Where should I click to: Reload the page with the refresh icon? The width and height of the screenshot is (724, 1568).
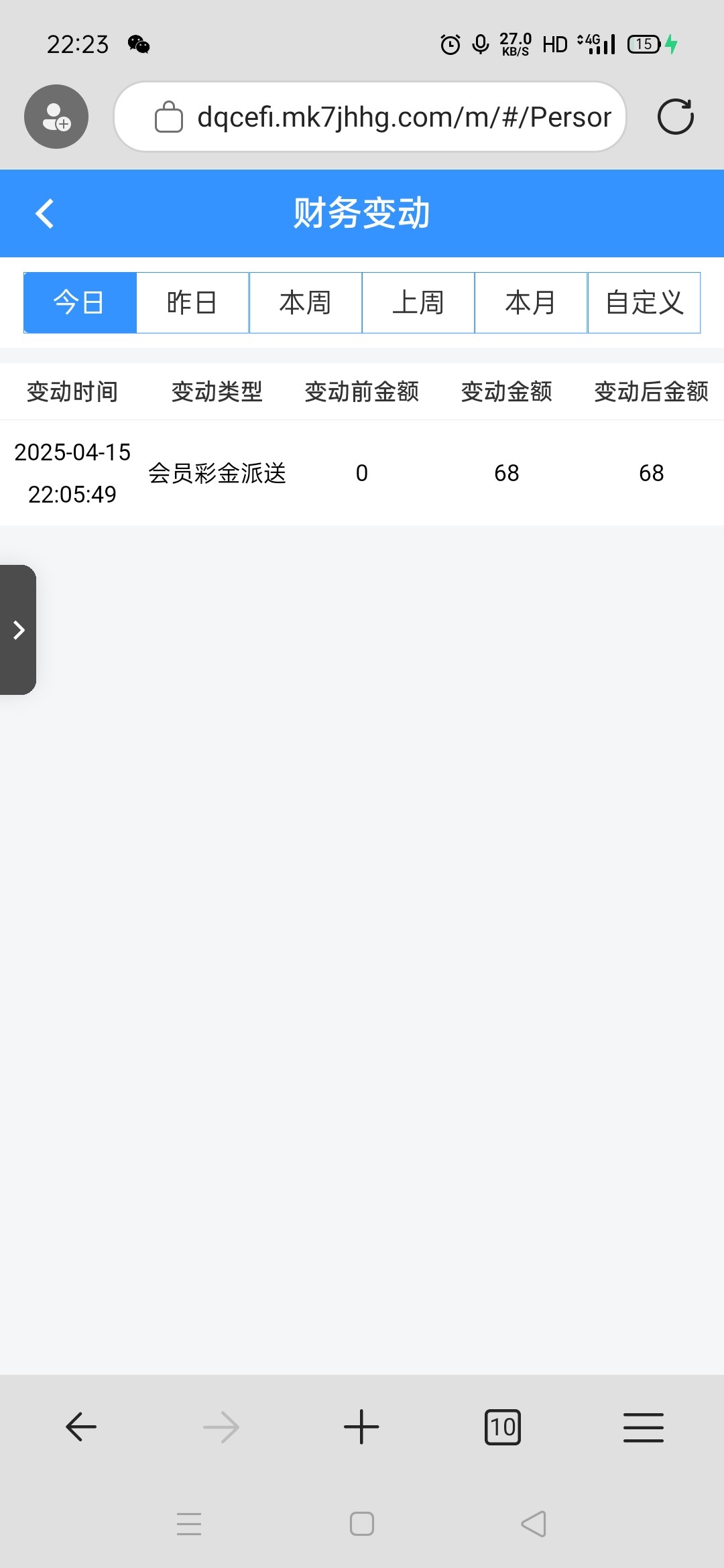pyautogui.click(x=675, y=117)
